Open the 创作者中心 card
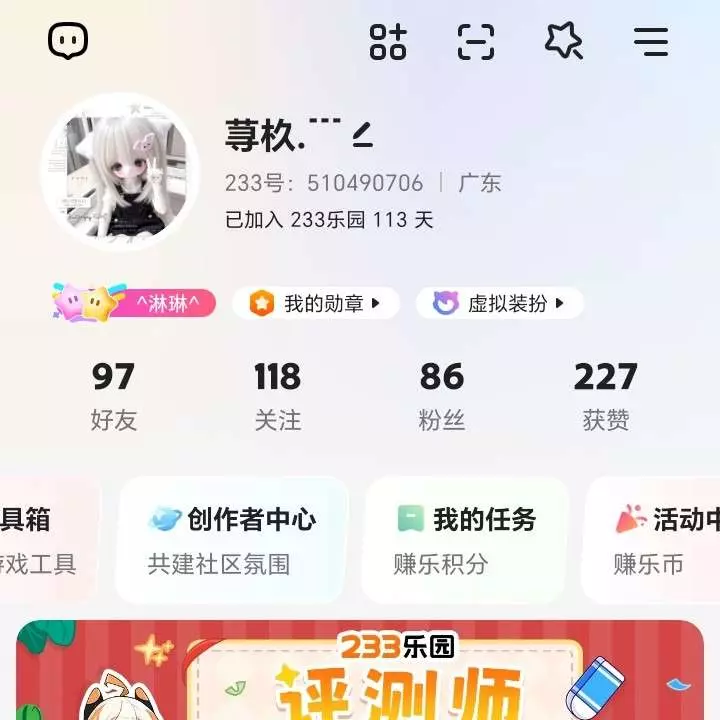The height and width of the screenshot is (720, 720). [232, 540]
